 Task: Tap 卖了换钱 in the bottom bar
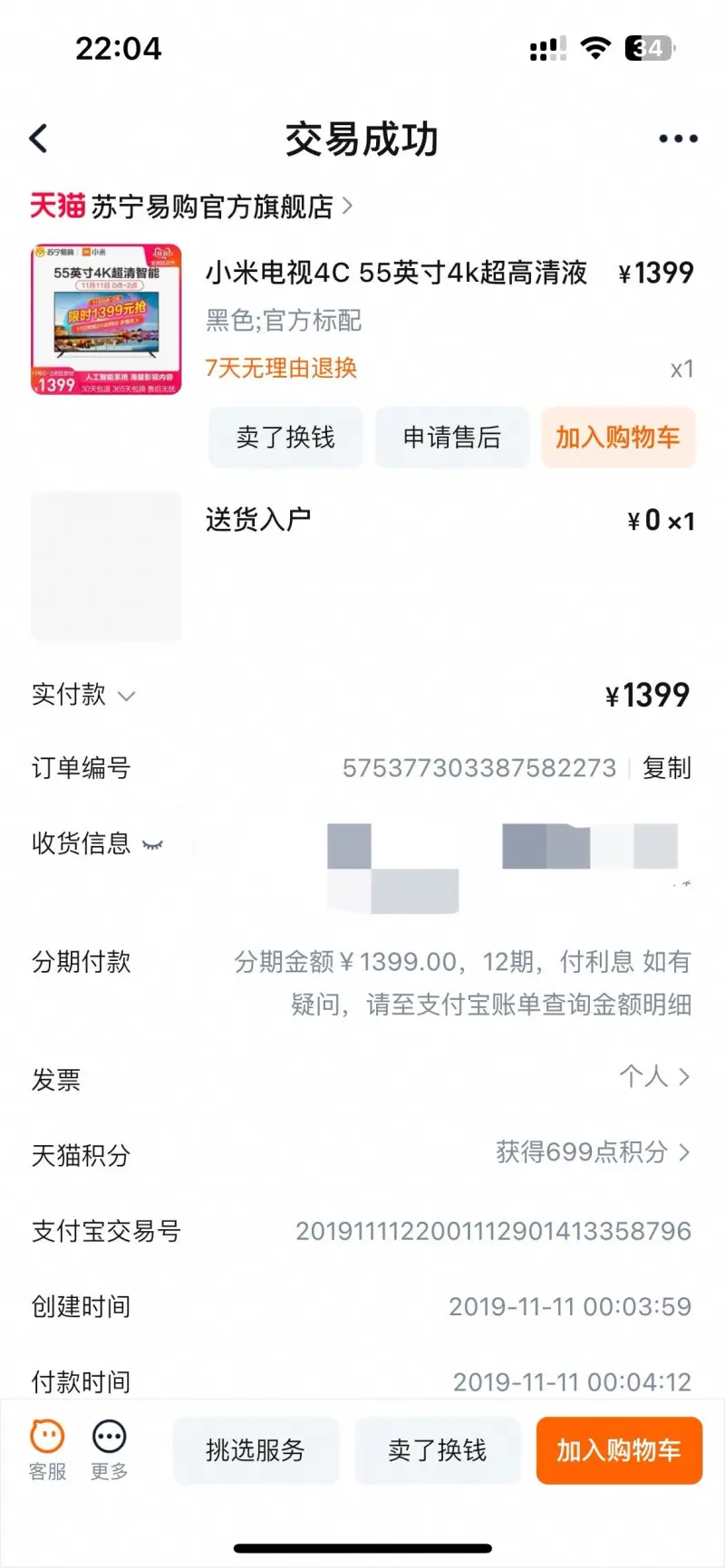point(438,1450)
